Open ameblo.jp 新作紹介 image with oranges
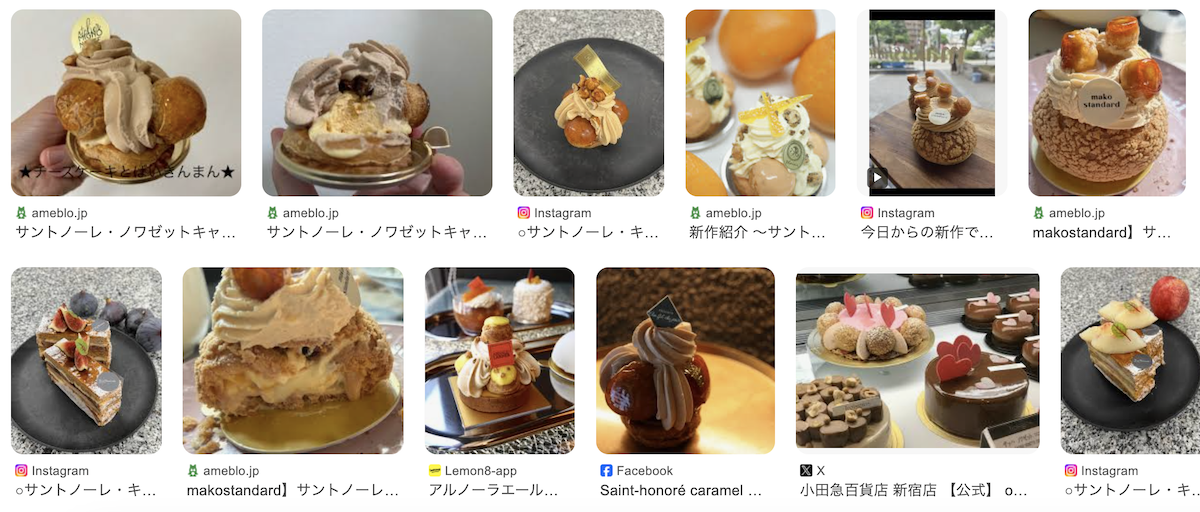1200x512 pixels. [x=760, y=103]
